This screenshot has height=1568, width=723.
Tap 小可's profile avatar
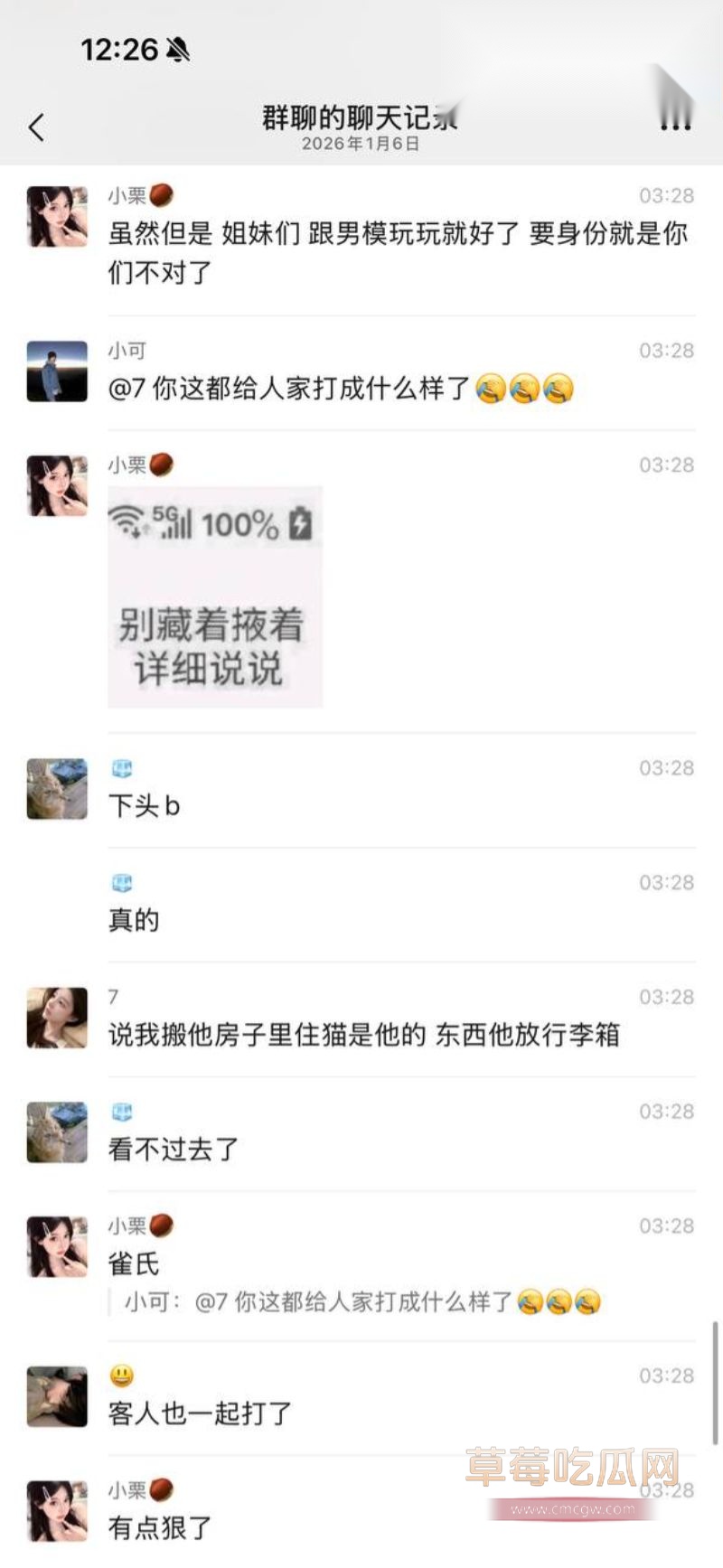pyautogui.click(x=55, y=371)
